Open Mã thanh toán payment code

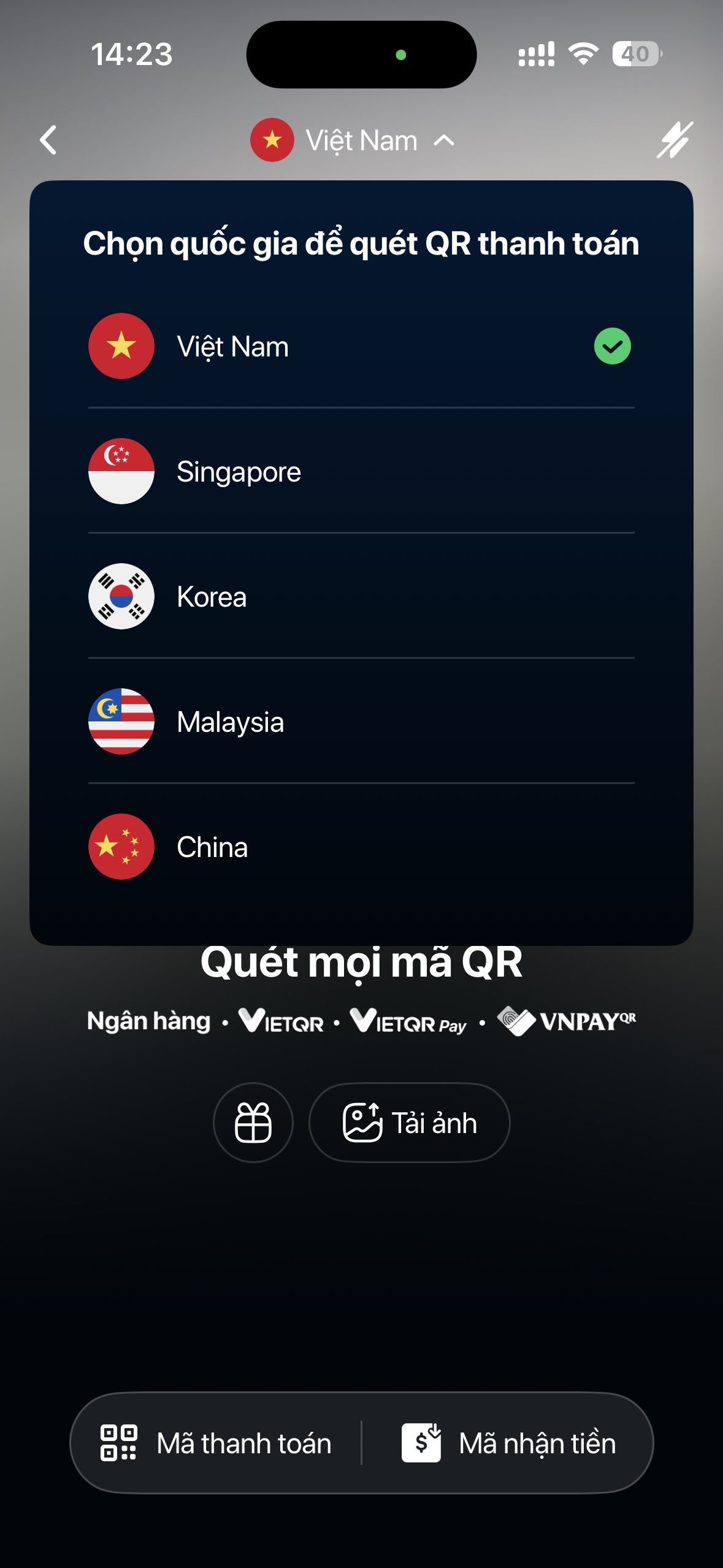coord(217,1443)
